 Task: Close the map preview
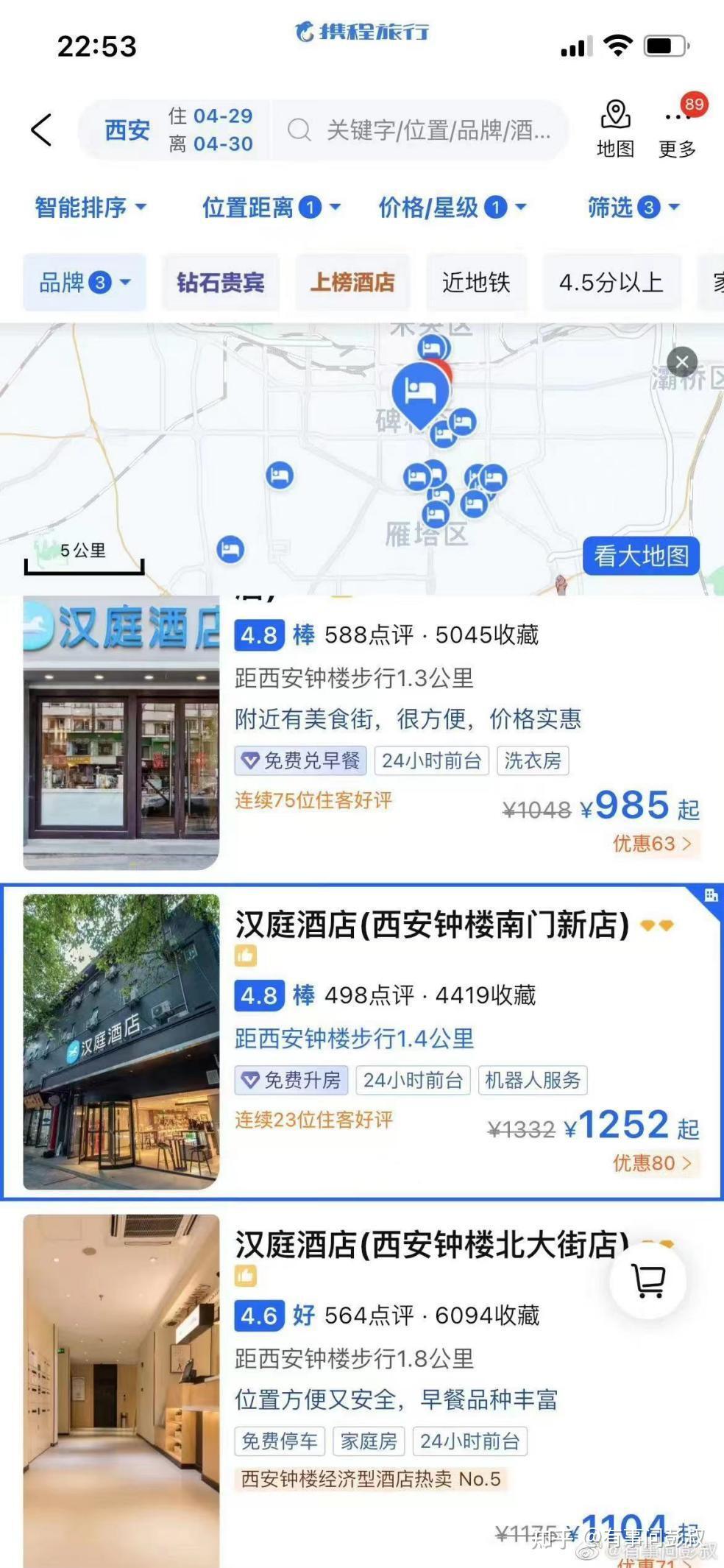point(682,362)
